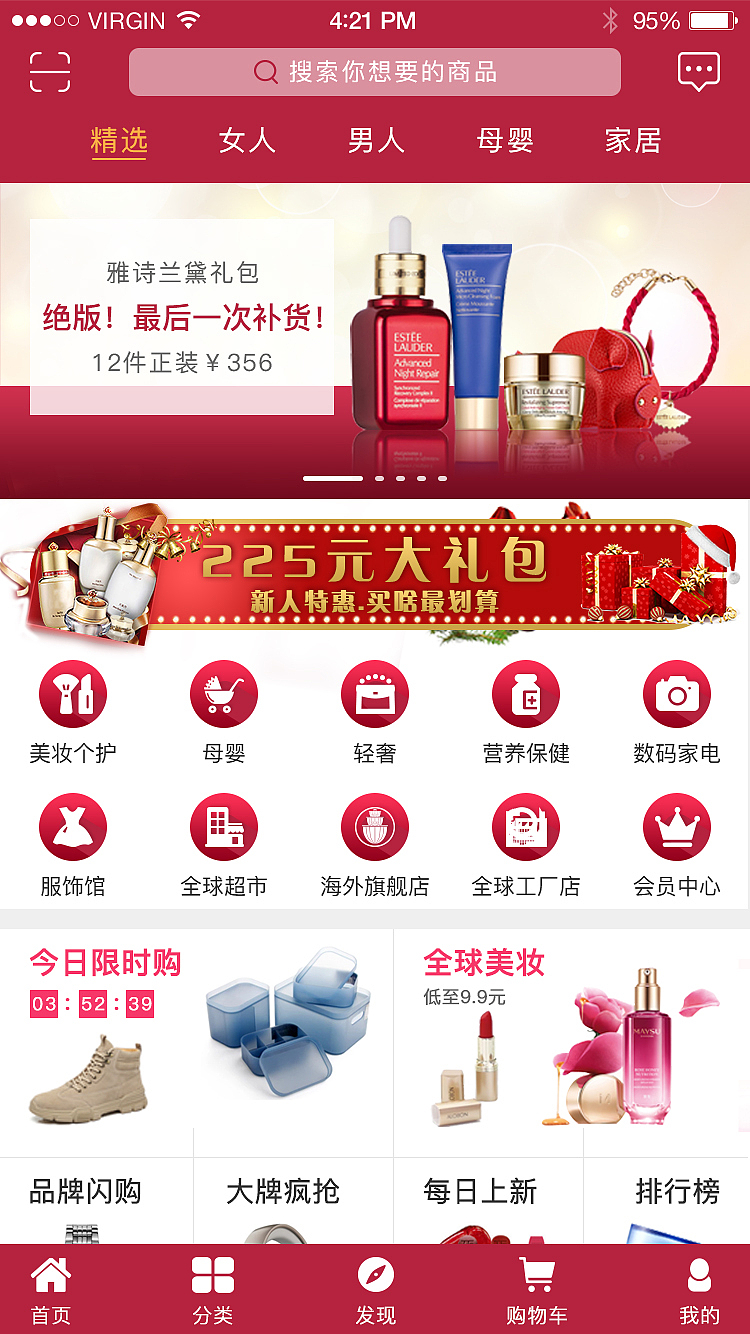Open the 美妆个护 category

[x=73, y=712]
